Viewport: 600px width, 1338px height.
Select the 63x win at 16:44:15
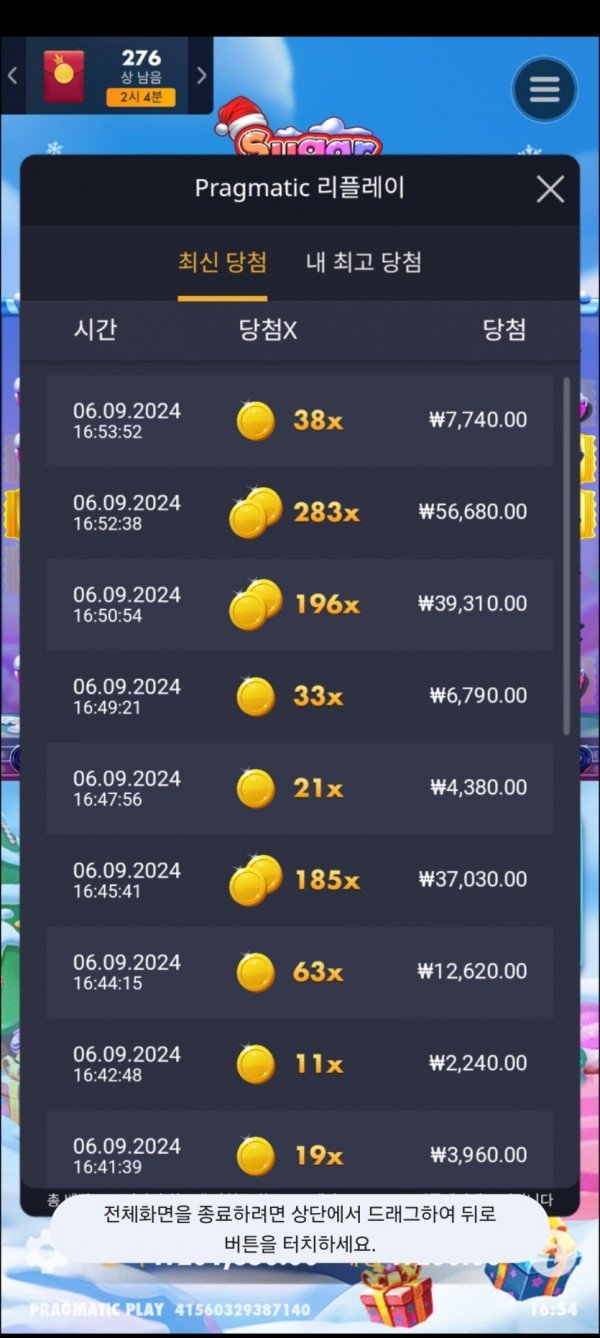pos(300,971)
